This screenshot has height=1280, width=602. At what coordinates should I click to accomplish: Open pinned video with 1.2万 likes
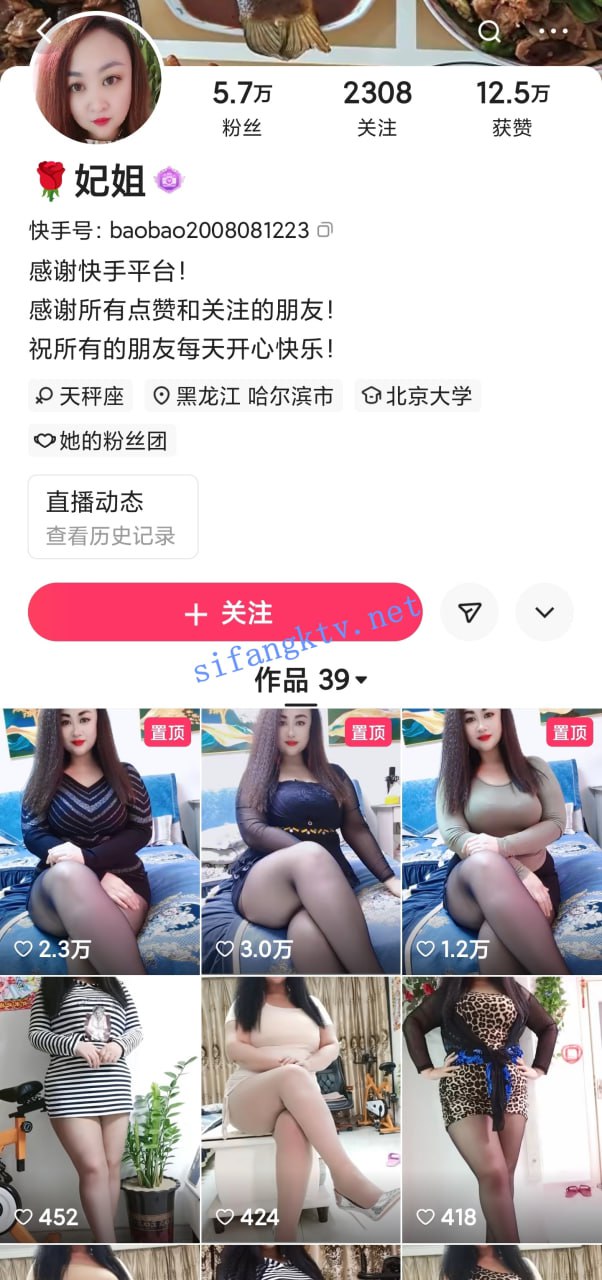tap(502, 842)
